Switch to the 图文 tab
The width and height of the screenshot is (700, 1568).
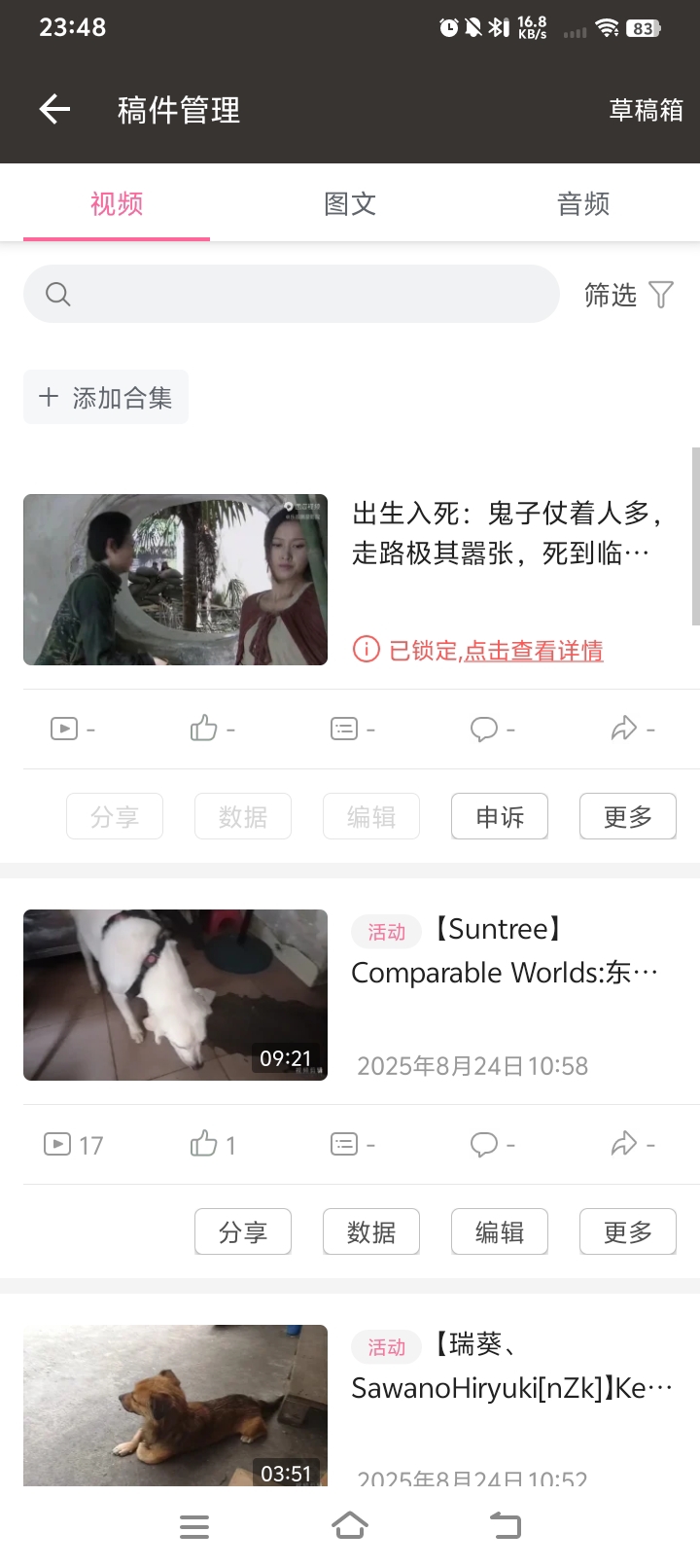click(x=350, y=203)
